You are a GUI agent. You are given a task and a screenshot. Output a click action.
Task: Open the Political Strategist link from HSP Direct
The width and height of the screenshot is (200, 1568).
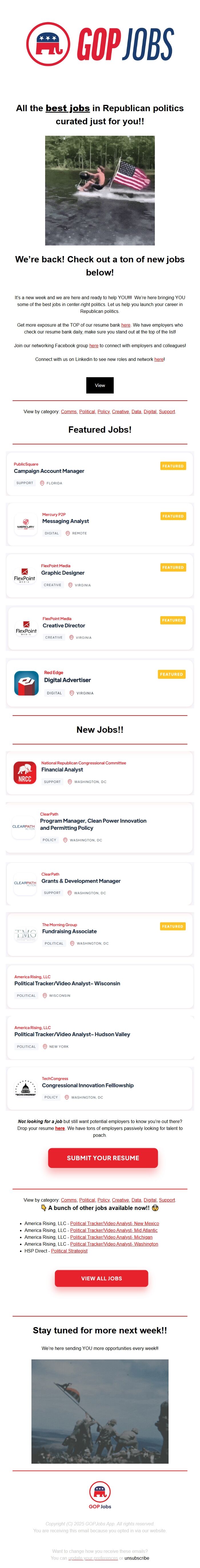[69, 1251]
